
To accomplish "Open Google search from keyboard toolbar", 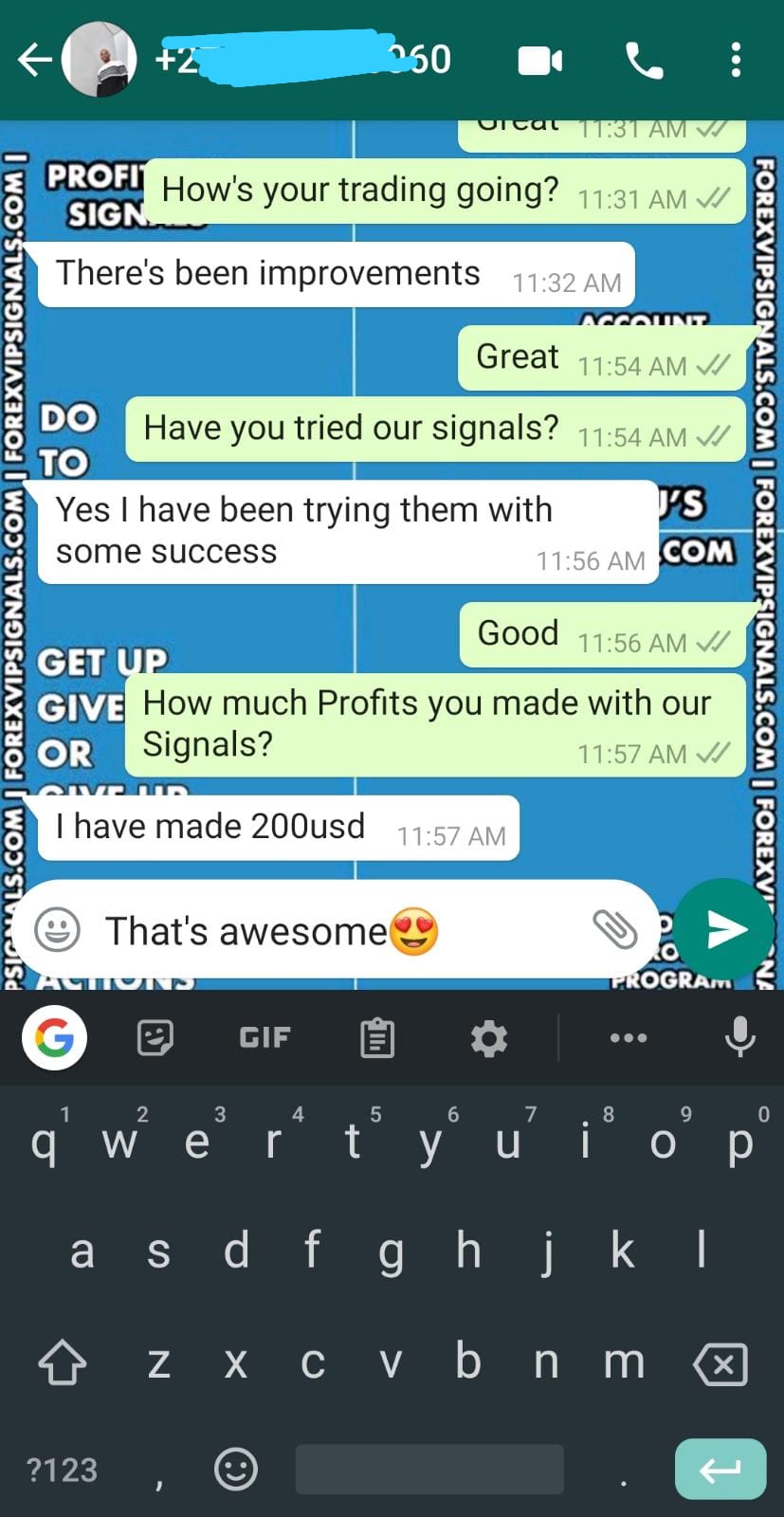I will [x=54, y=1037].
